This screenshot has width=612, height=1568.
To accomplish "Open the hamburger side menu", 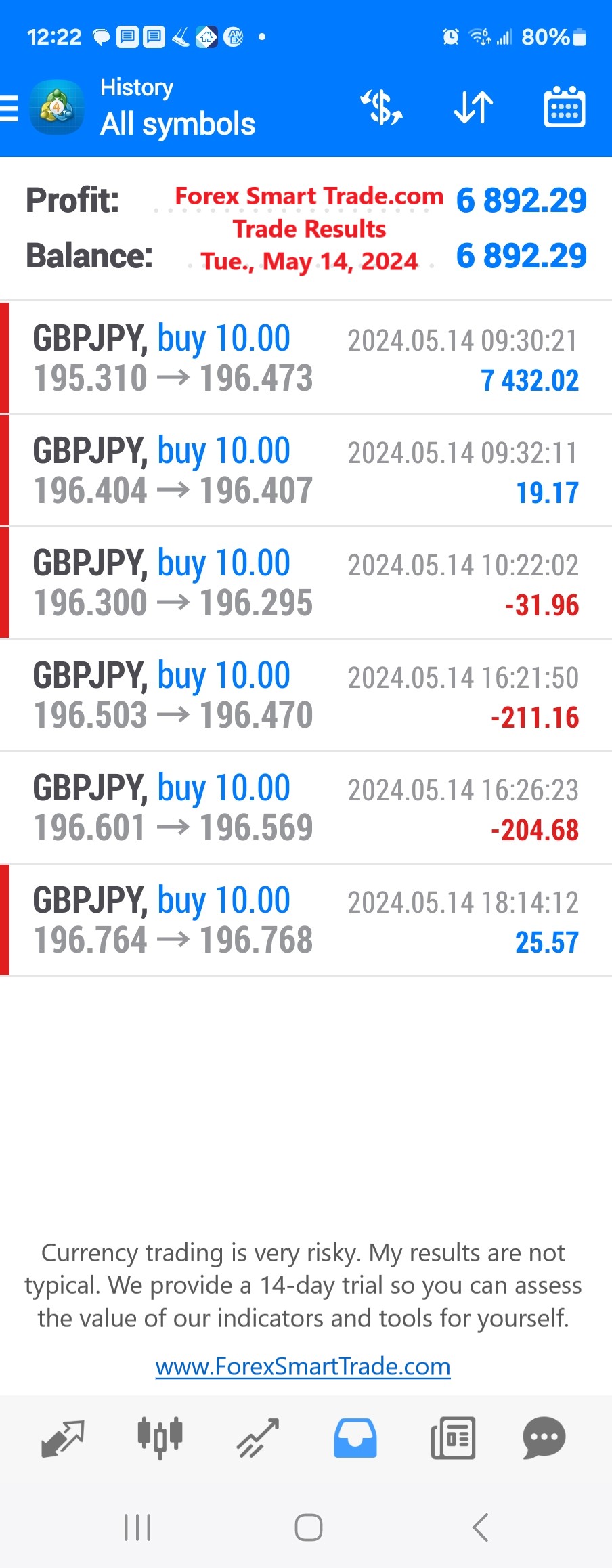I will point(9,107).
